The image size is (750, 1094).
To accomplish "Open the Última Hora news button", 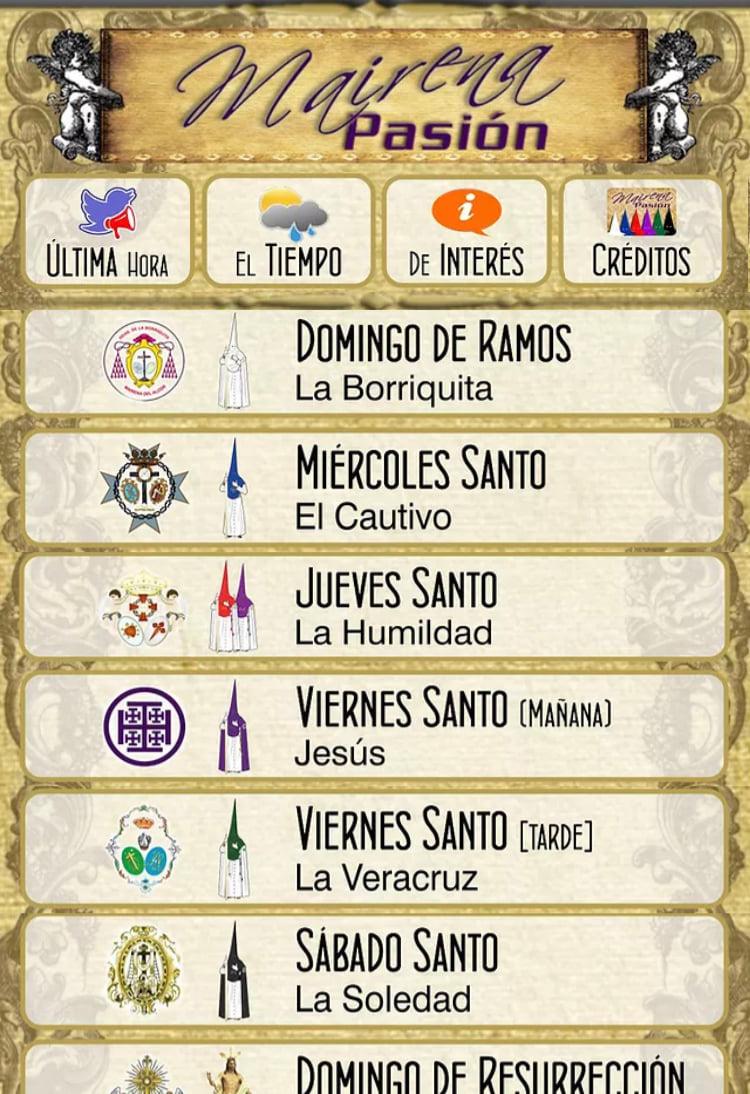I will tap(108, 232).
